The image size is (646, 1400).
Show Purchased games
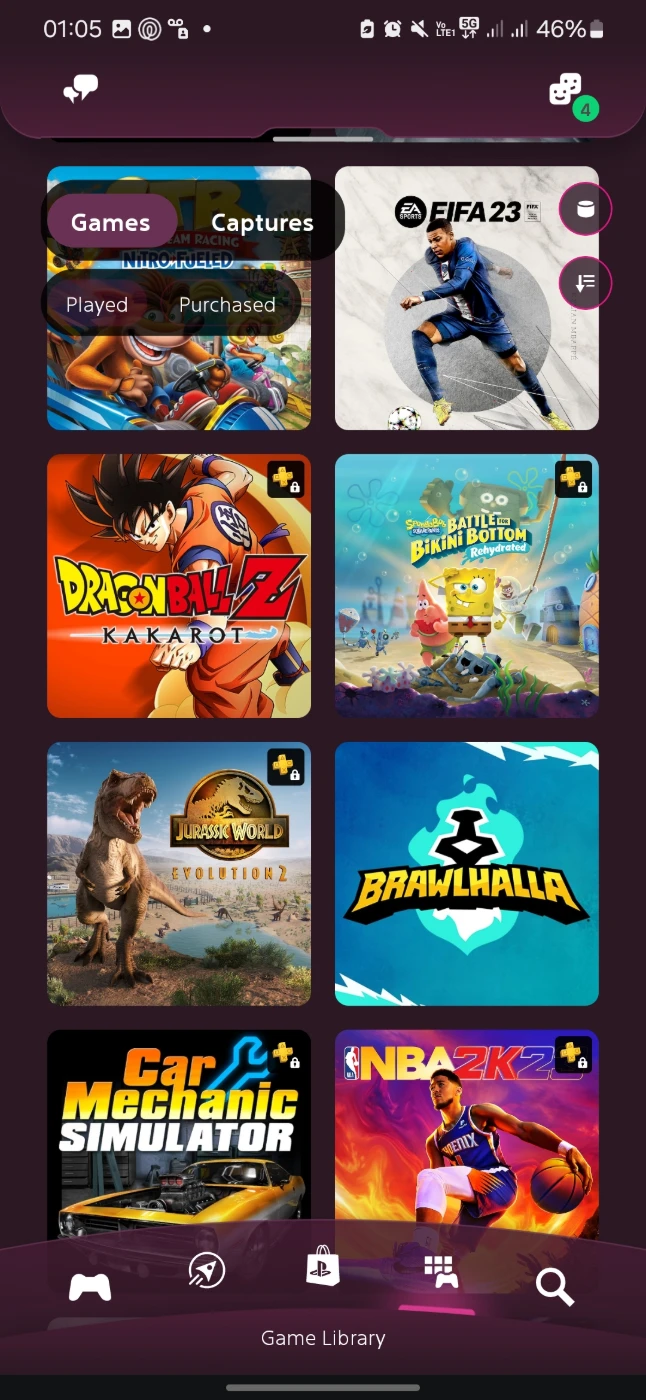click(x=227, y=304)
